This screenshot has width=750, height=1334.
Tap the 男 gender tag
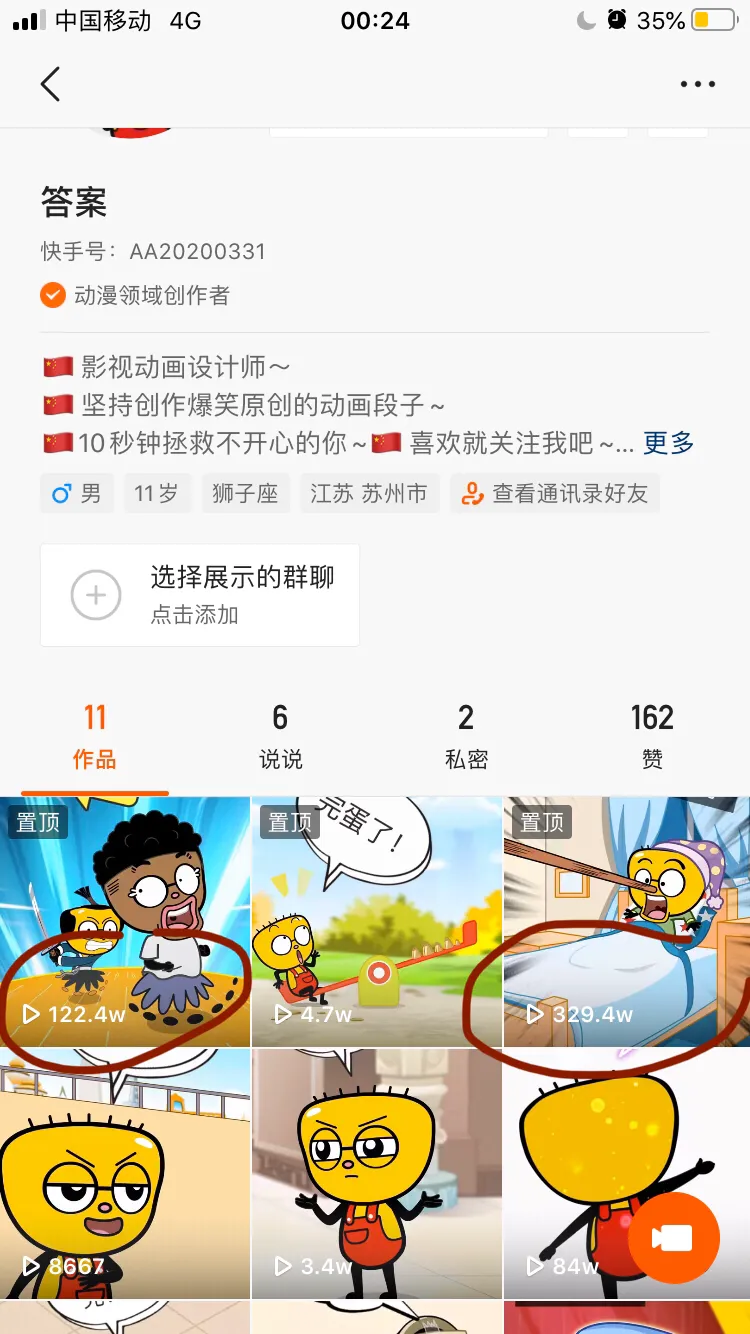pos(77,493)
